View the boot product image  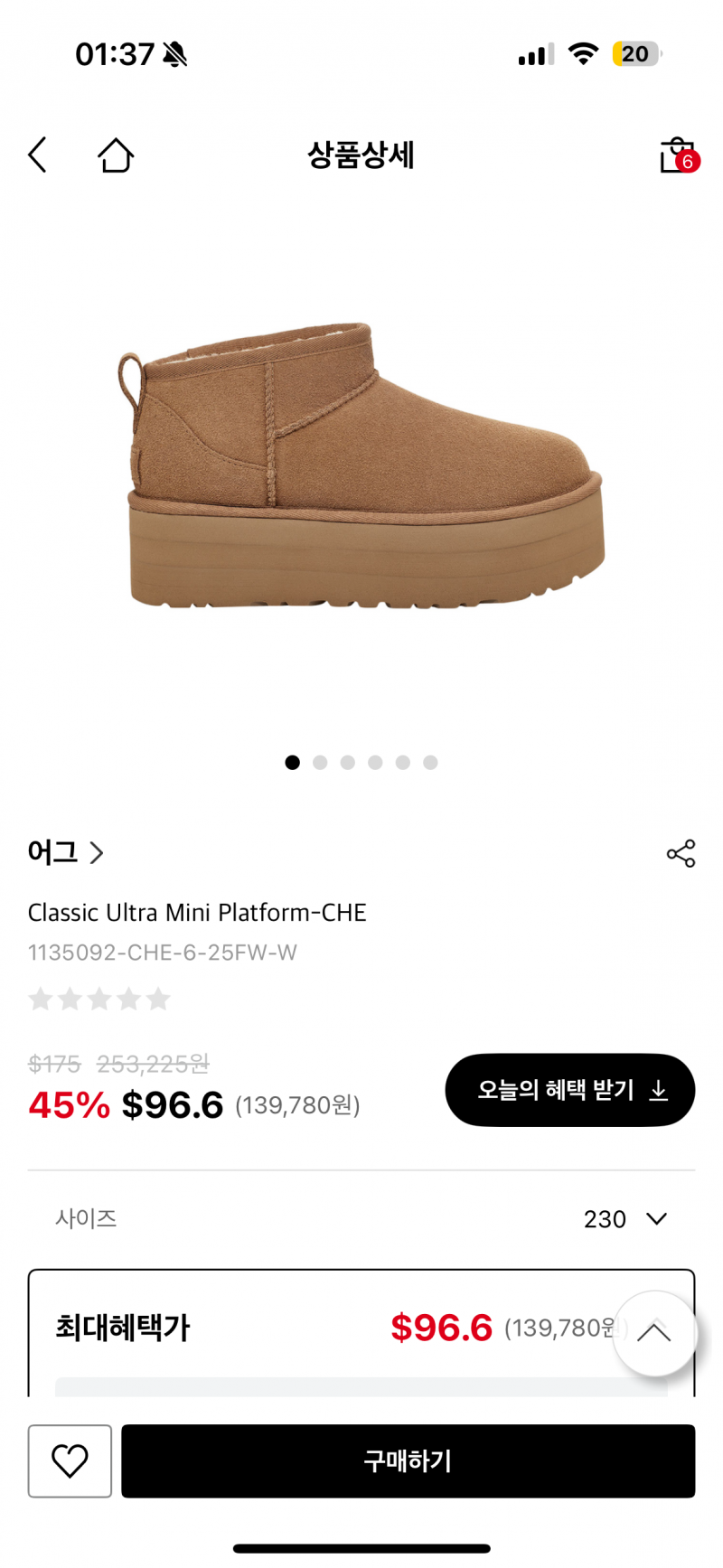[x=361, y=465]
